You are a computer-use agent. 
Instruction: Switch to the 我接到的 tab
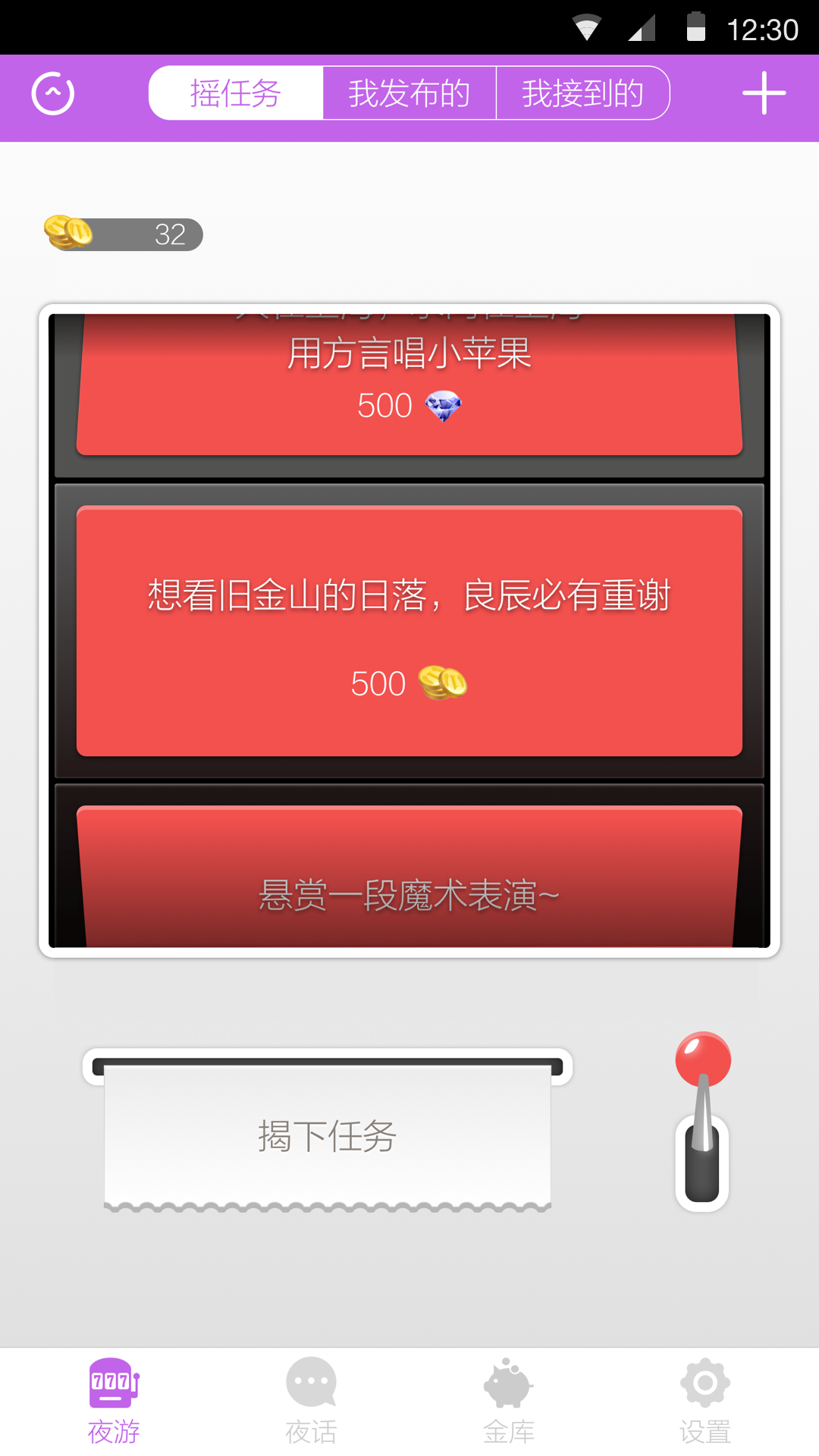[582, 93]
